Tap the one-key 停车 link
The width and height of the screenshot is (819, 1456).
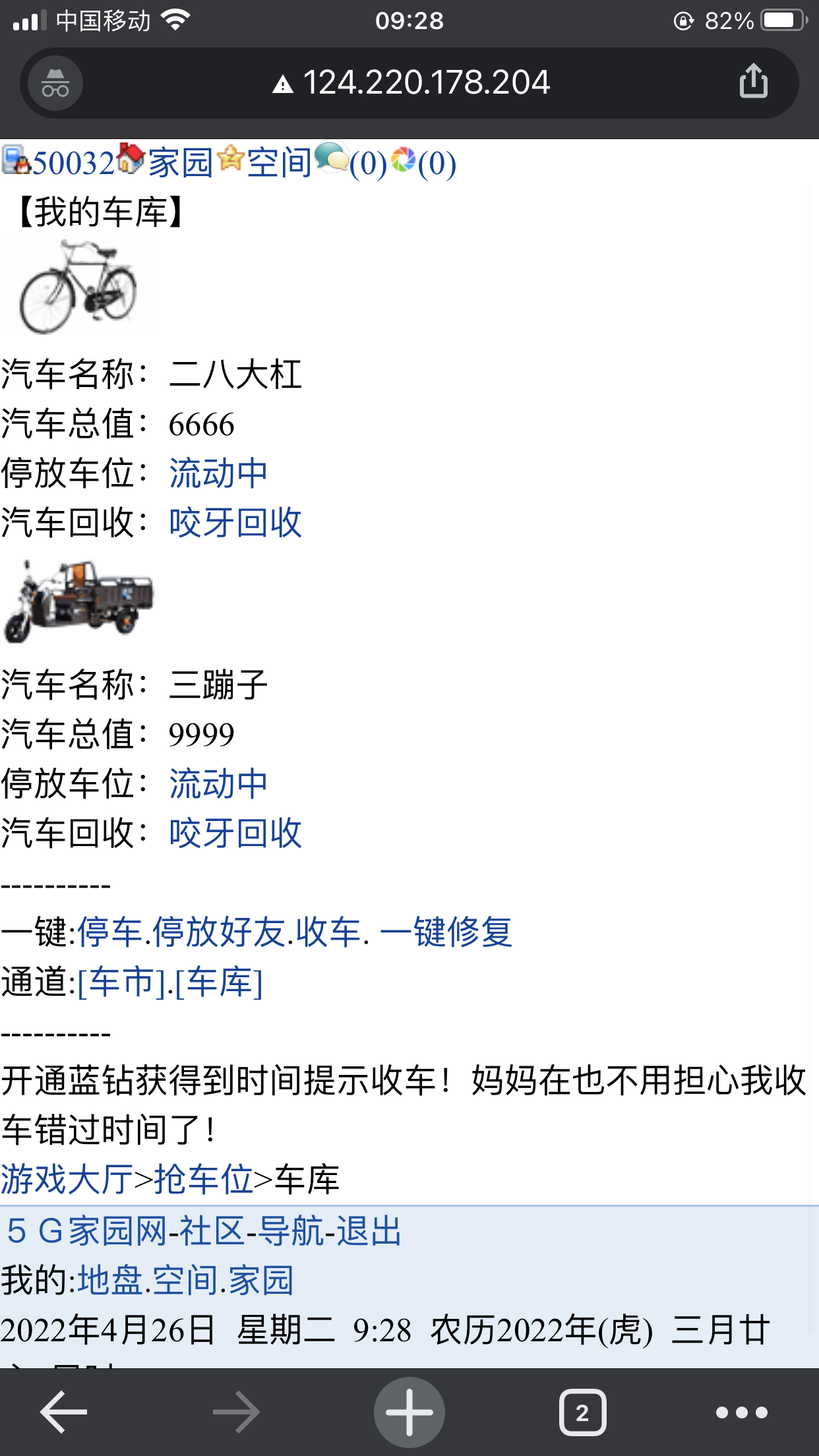110,932
